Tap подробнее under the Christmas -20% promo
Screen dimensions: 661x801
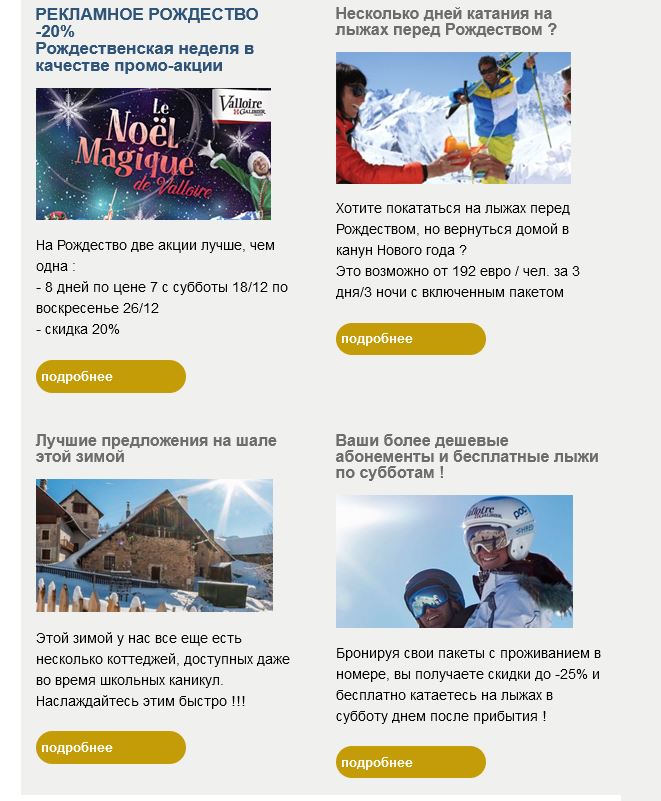(x=110, y=377)
